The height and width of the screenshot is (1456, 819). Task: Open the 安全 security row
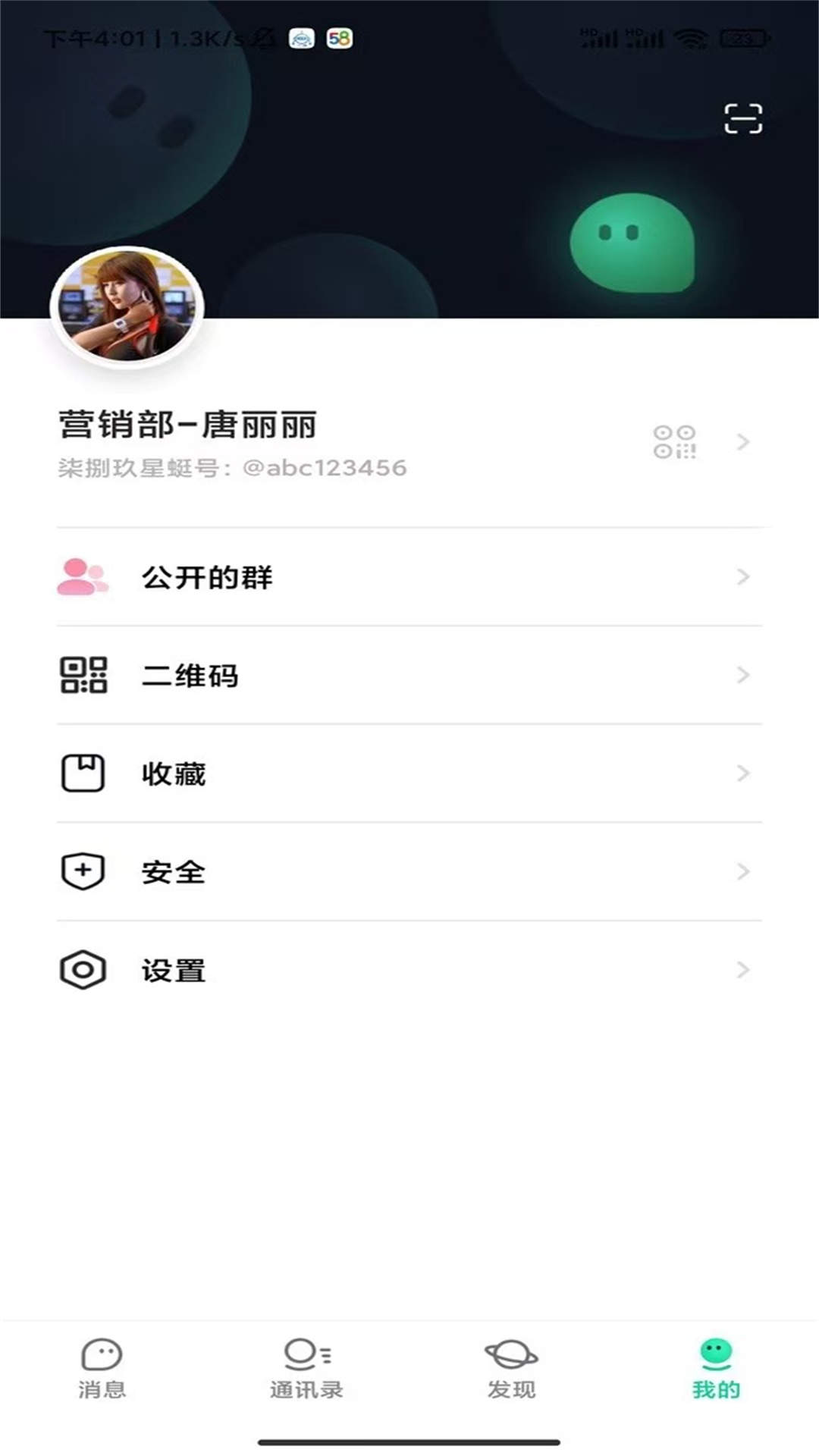[409, 872]
